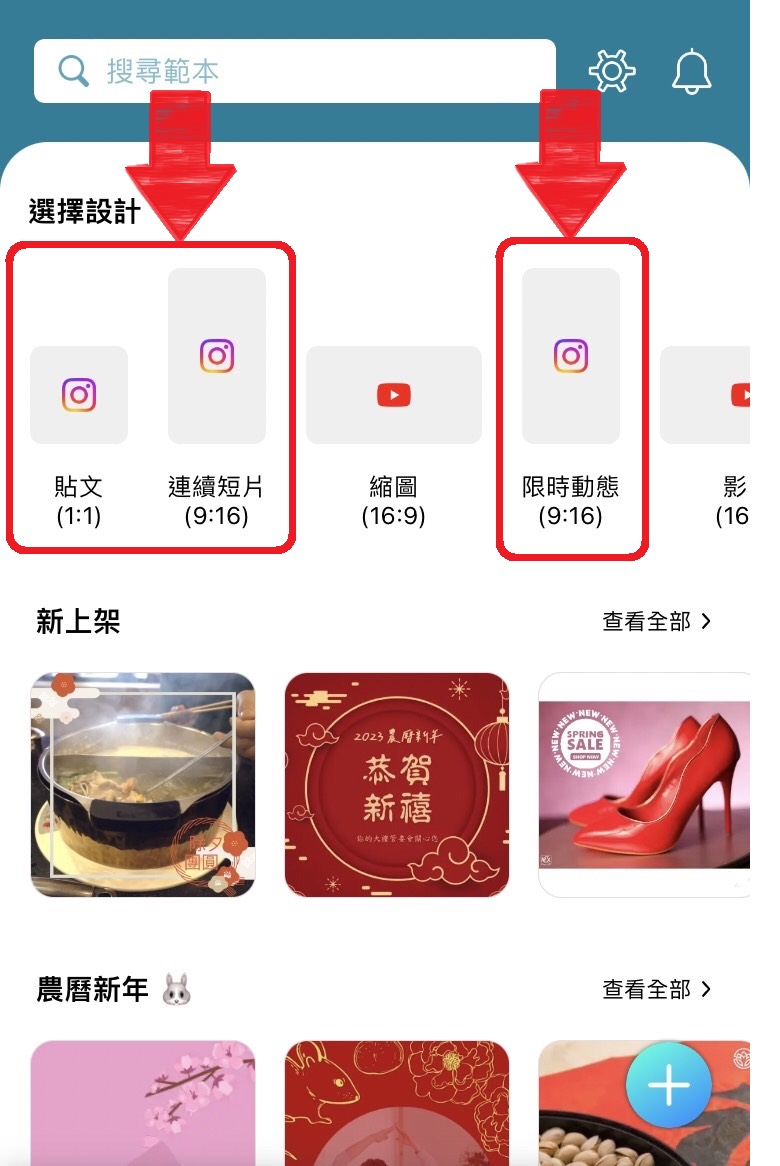Image resolution: width=780 pixels, height=1166 pixels.
Task: Open the pink cherry blossom template
Action: click(143, 1102)
